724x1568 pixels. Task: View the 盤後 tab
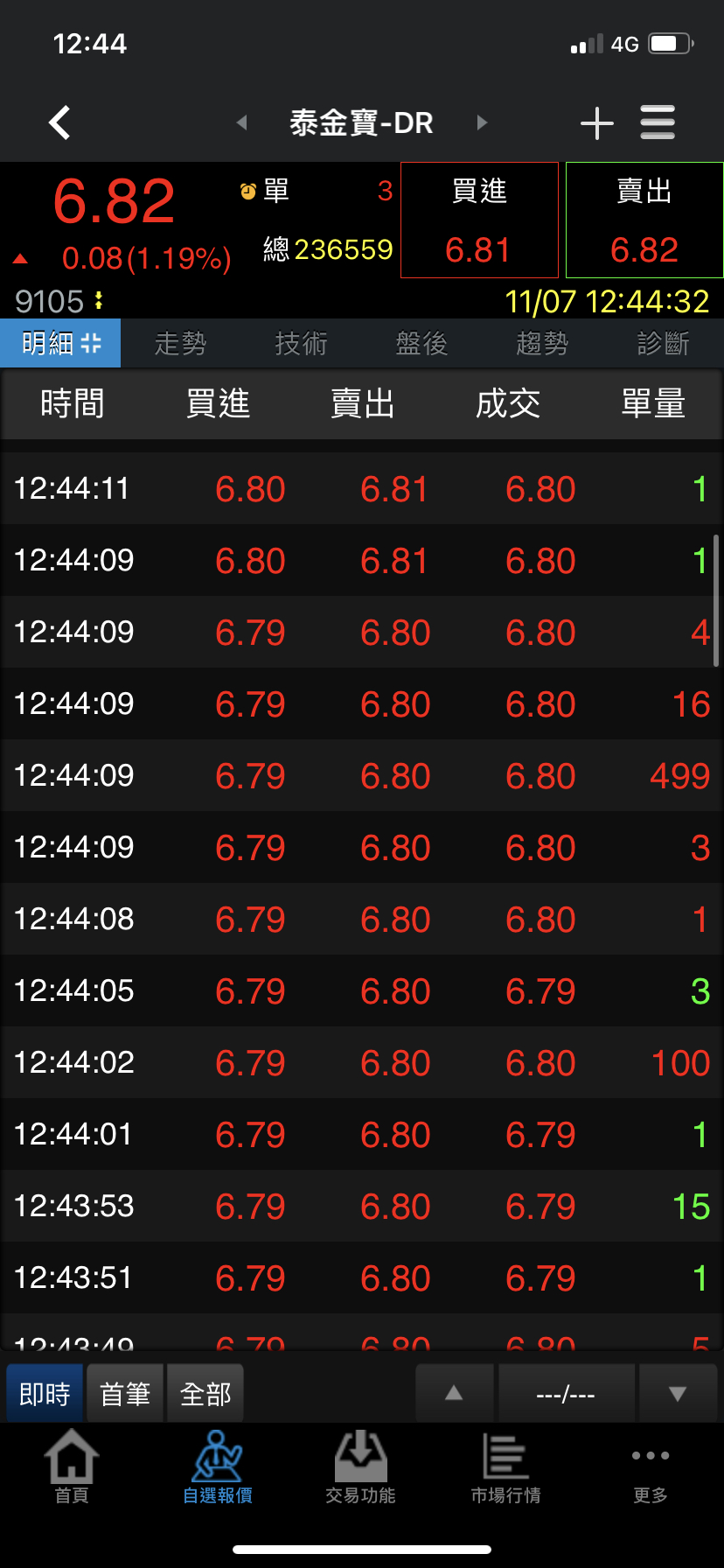coord(421,343)
